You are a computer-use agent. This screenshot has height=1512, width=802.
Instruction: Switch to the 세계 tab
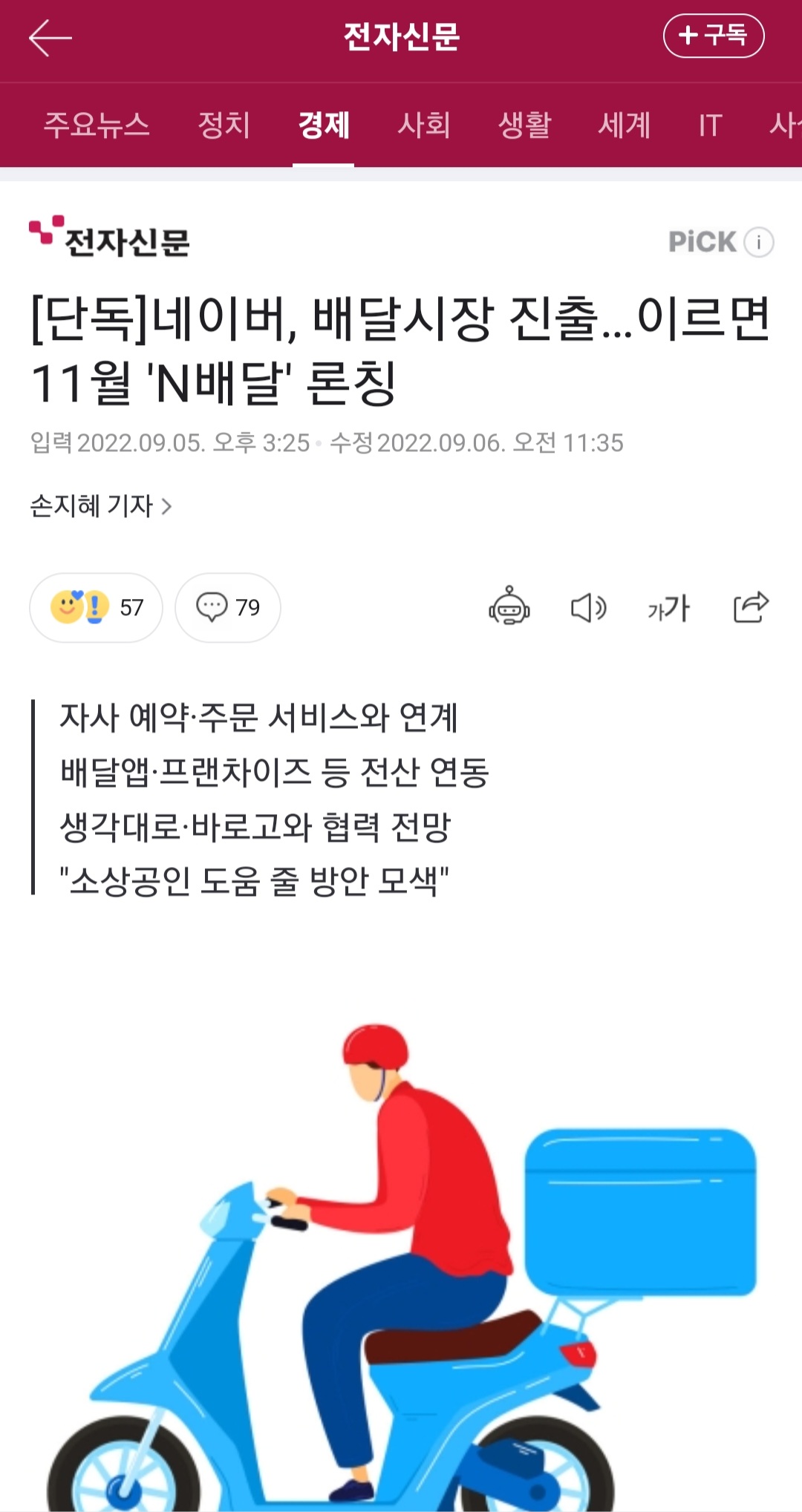click(x=624, y=125)
